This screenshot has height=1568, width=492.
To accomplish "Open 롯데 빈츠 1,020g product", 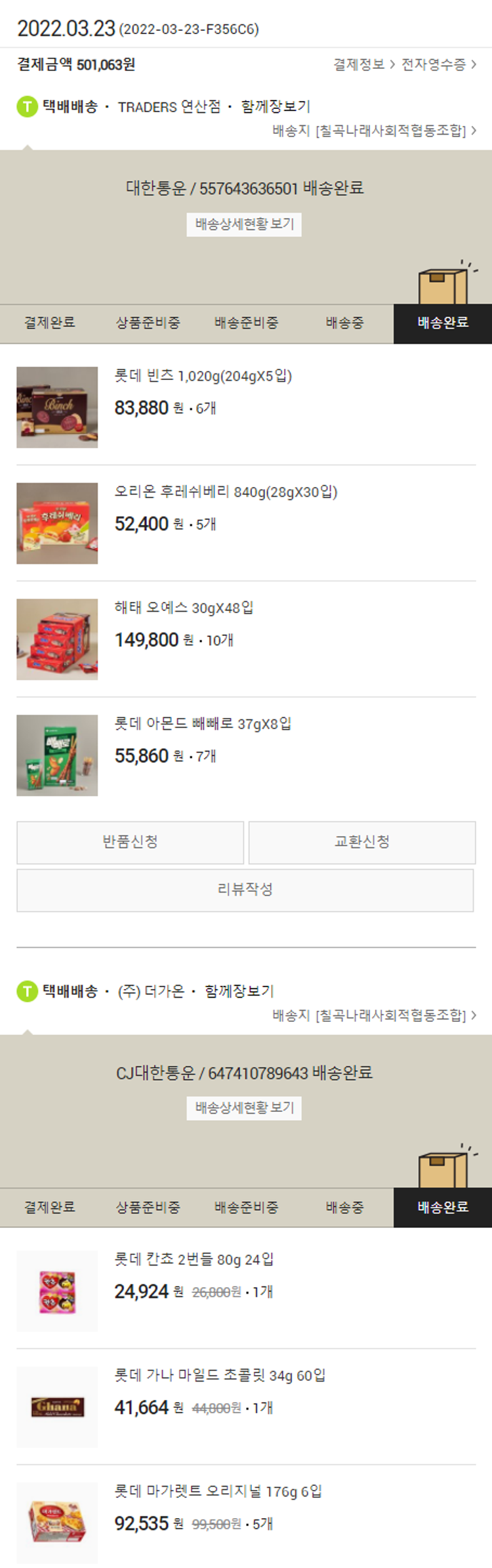I will [203, 376].
